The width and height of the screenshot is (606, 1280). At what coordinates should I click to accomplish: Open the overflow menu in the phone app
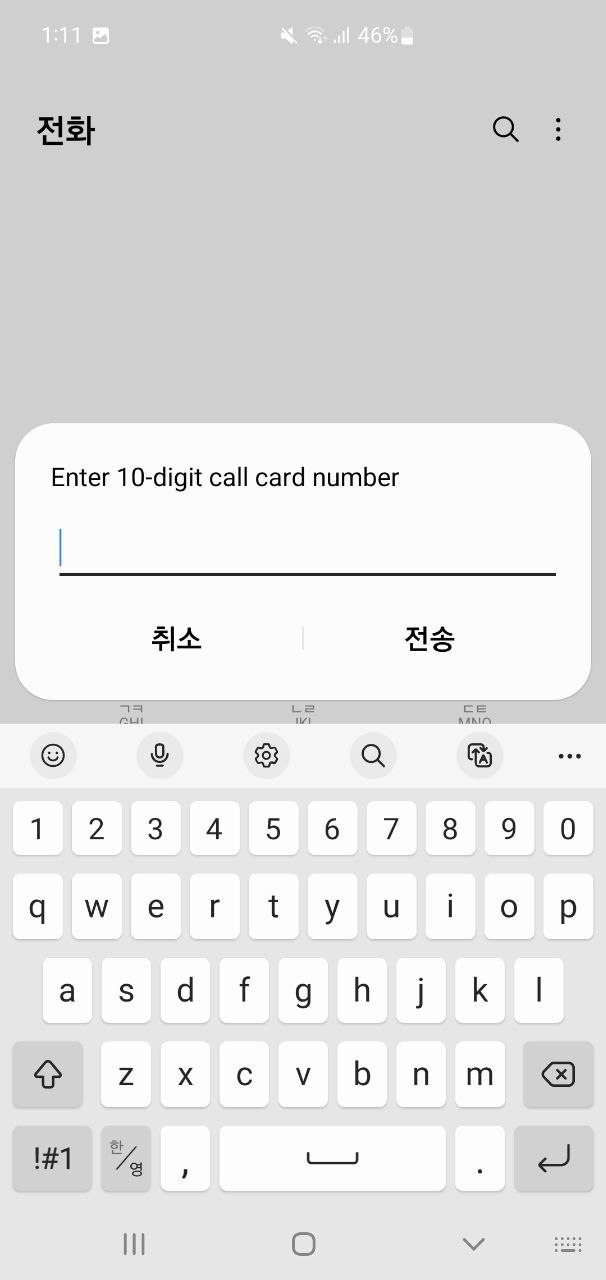558,130
